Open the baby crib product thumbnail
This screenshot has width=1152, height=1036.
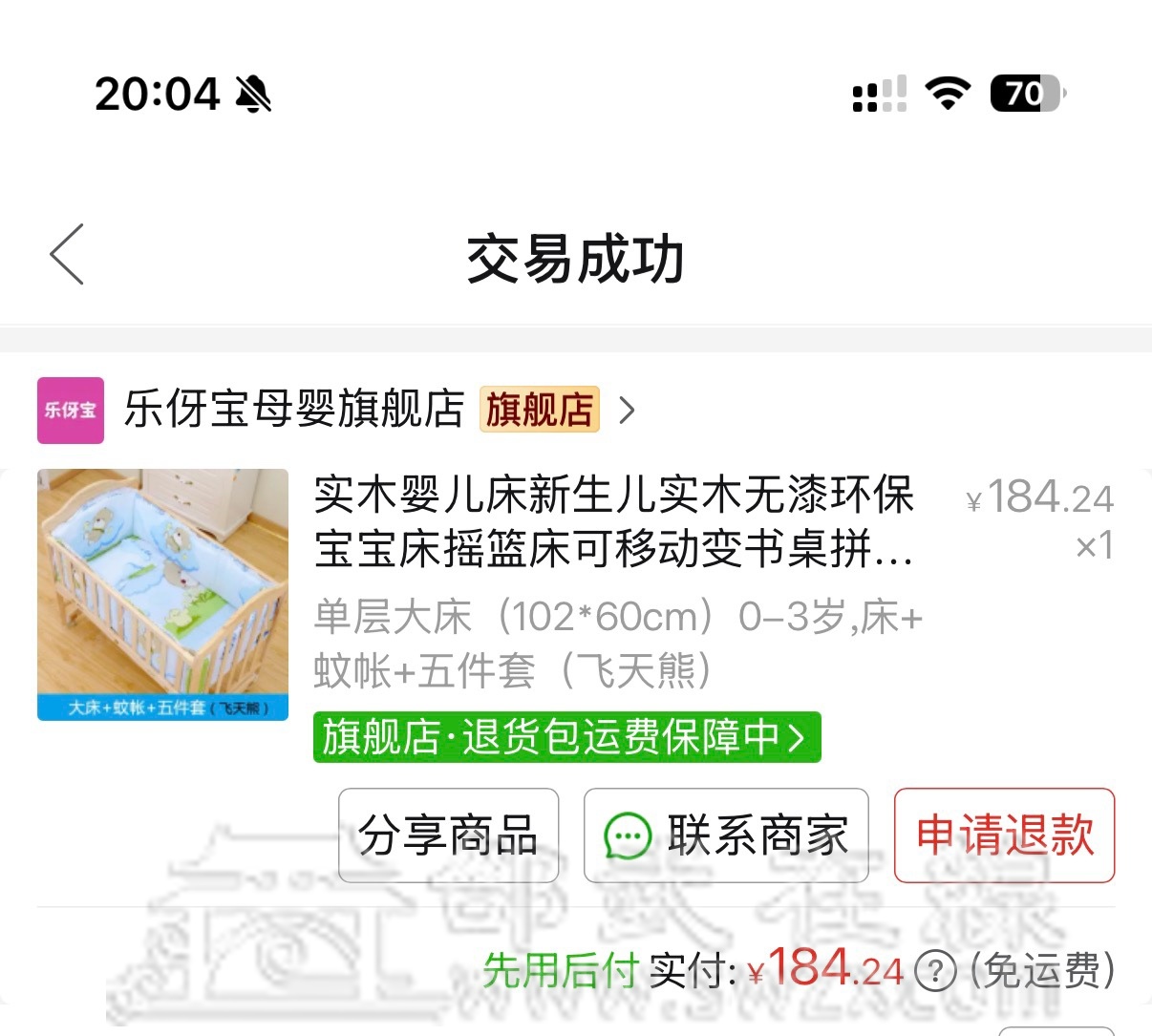pyautogui.click(x=162, y=594)
